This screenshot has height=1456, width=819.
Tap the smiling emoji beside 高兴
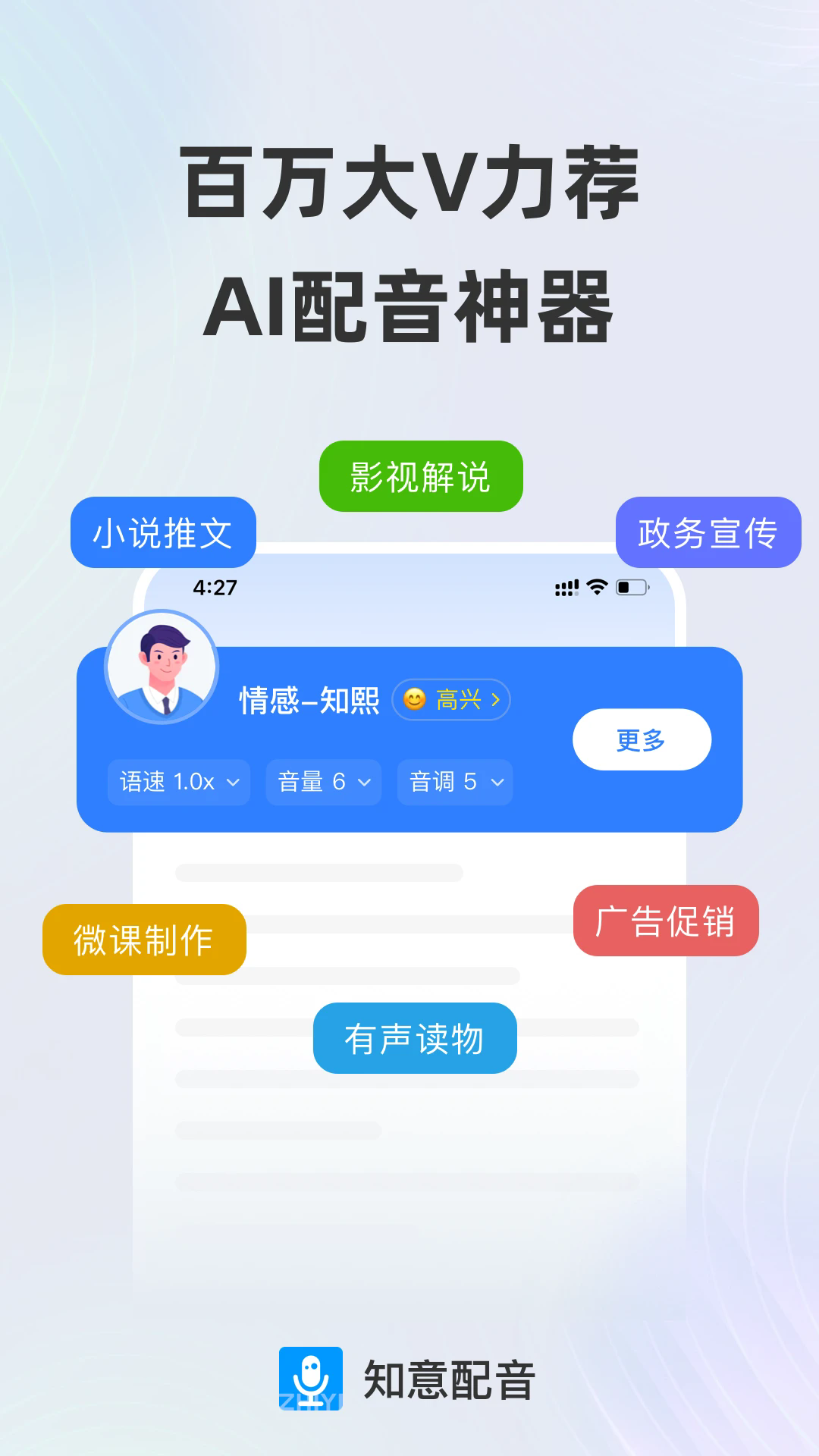pos(413,701)
